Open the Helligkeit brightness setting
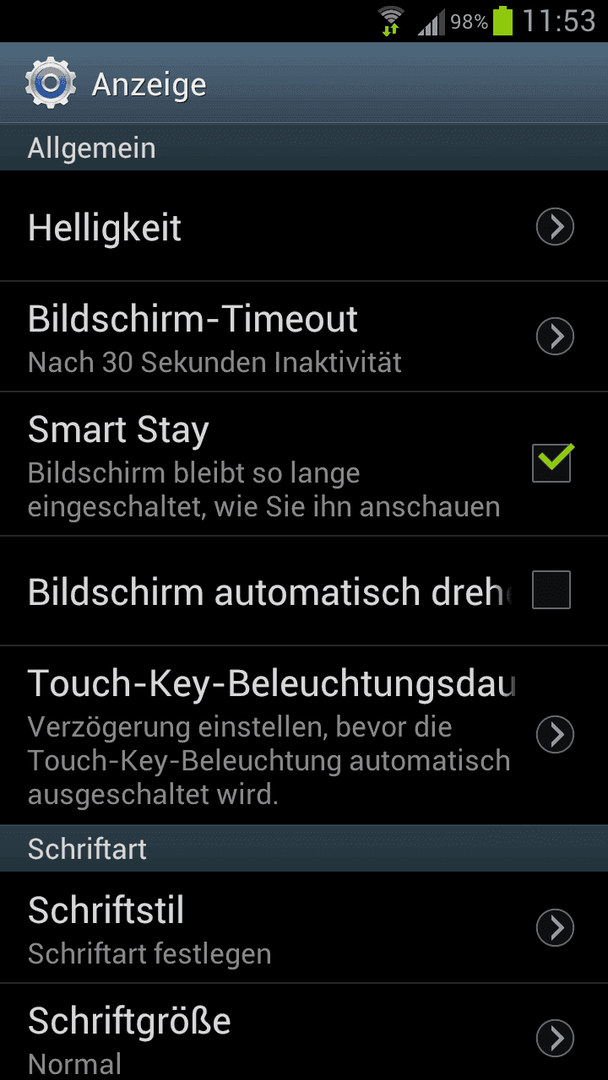This screenshot has width=608, height=1080. coord(304,226)
